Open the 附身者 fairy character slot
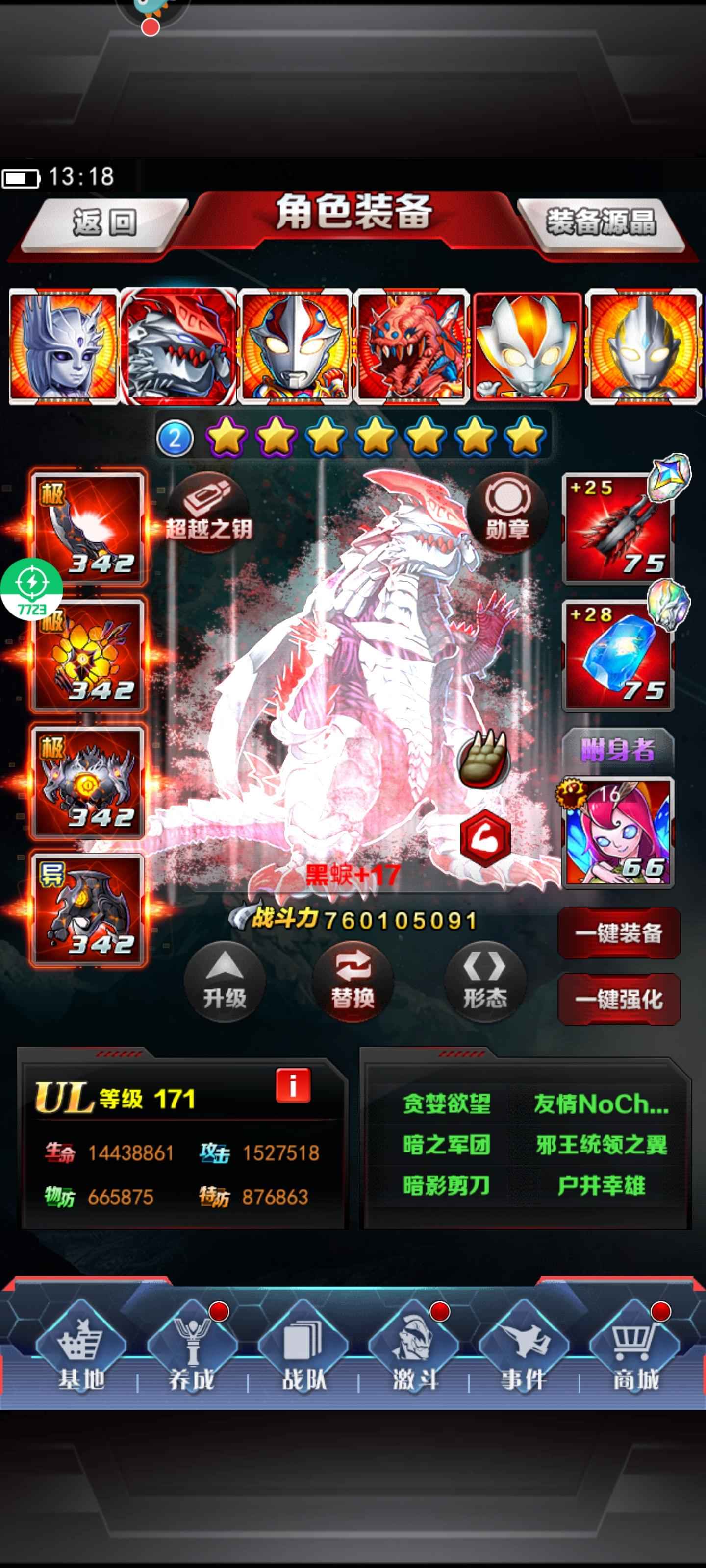This screenshot has height=1568, width=706. pyautogui.click(x=618, y=832)
